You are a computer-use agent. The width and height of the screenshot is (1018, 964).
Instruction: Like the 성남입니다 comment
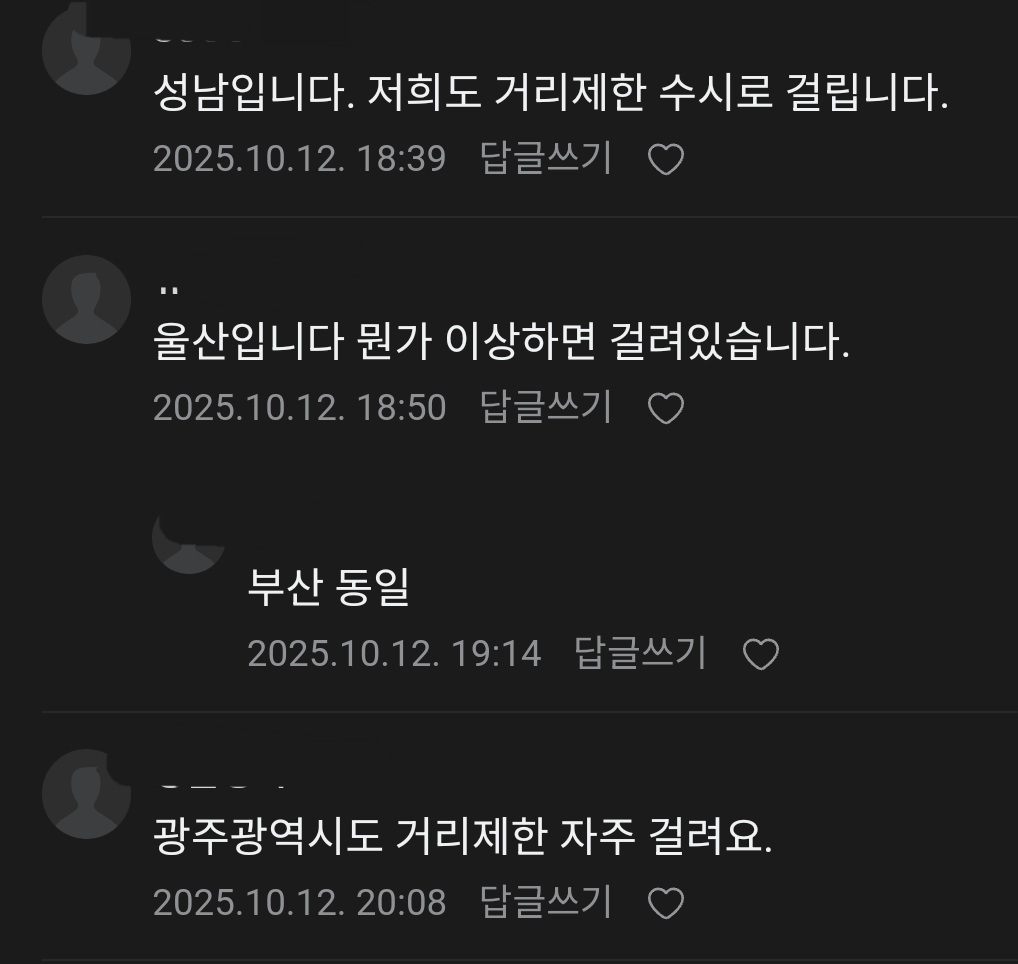pyautogui.click(x=666, y=159)
